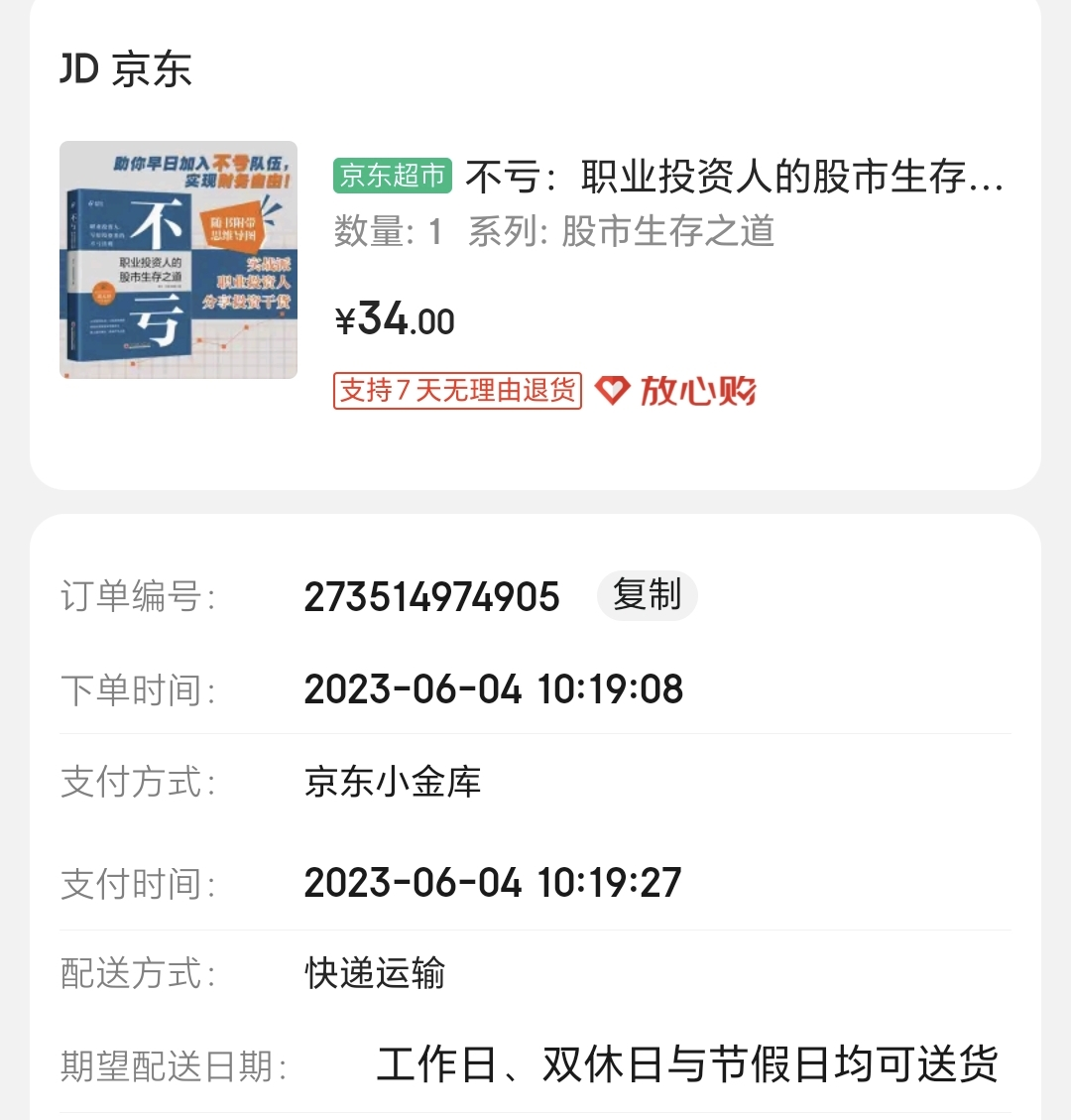The height and width of the screenshot is (1120, 1071).
Task: Open the 不亏：职业投资人的股市生存 product title
Action: (734, 179)
